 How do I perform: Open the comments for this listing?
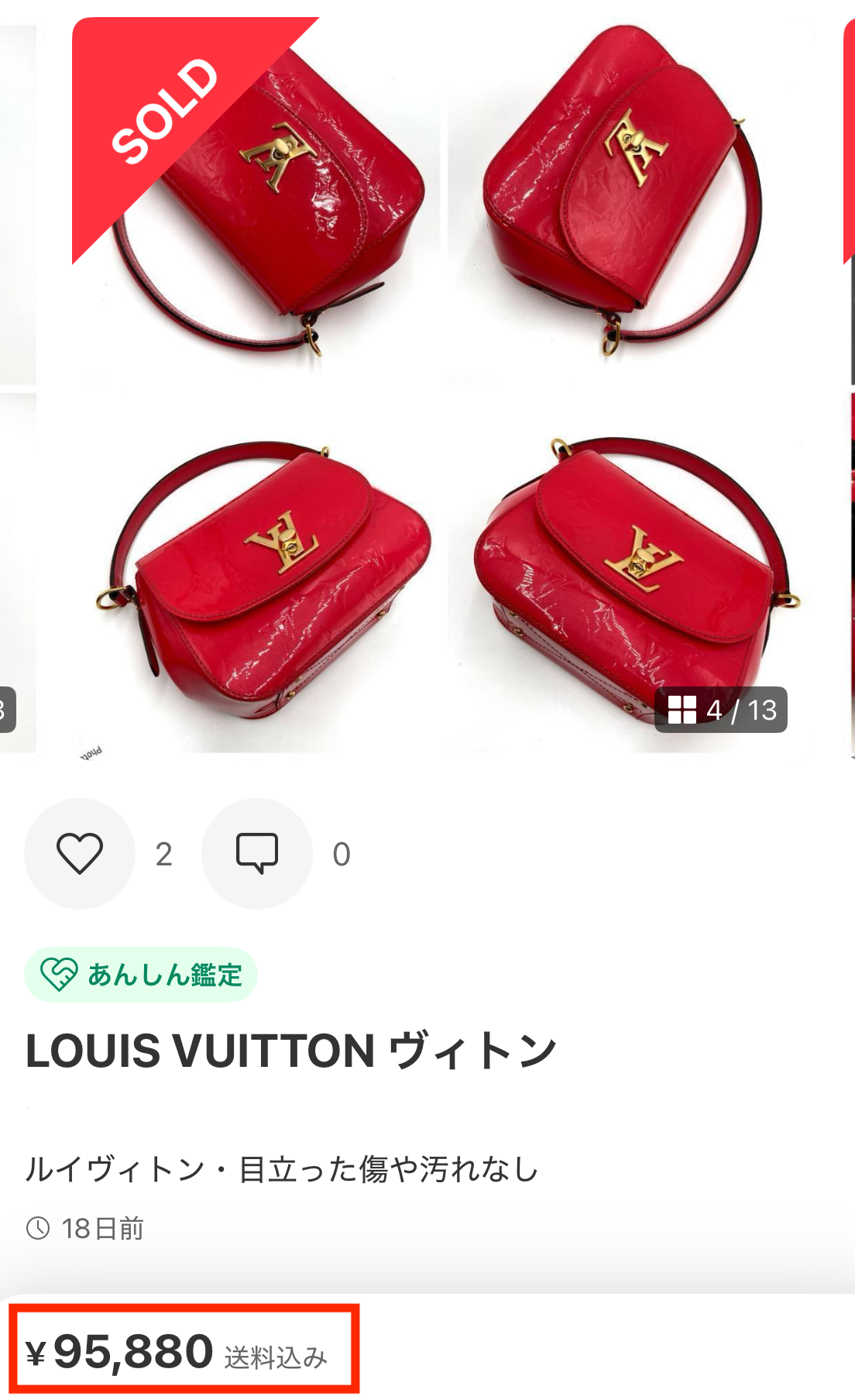click(256, 853)
